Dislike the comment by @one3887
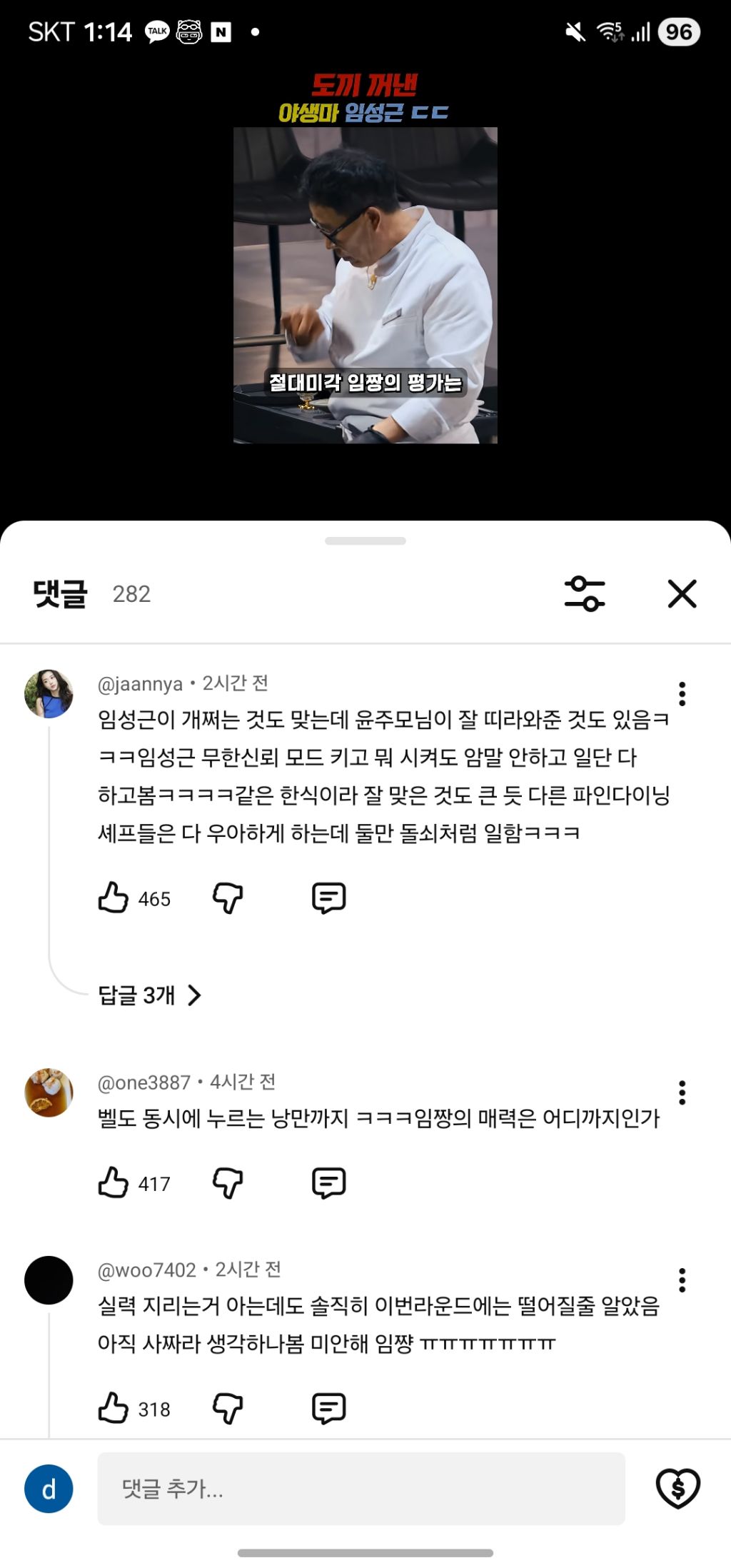The width and height of the screenshot is (731, 1568). 228,1182
